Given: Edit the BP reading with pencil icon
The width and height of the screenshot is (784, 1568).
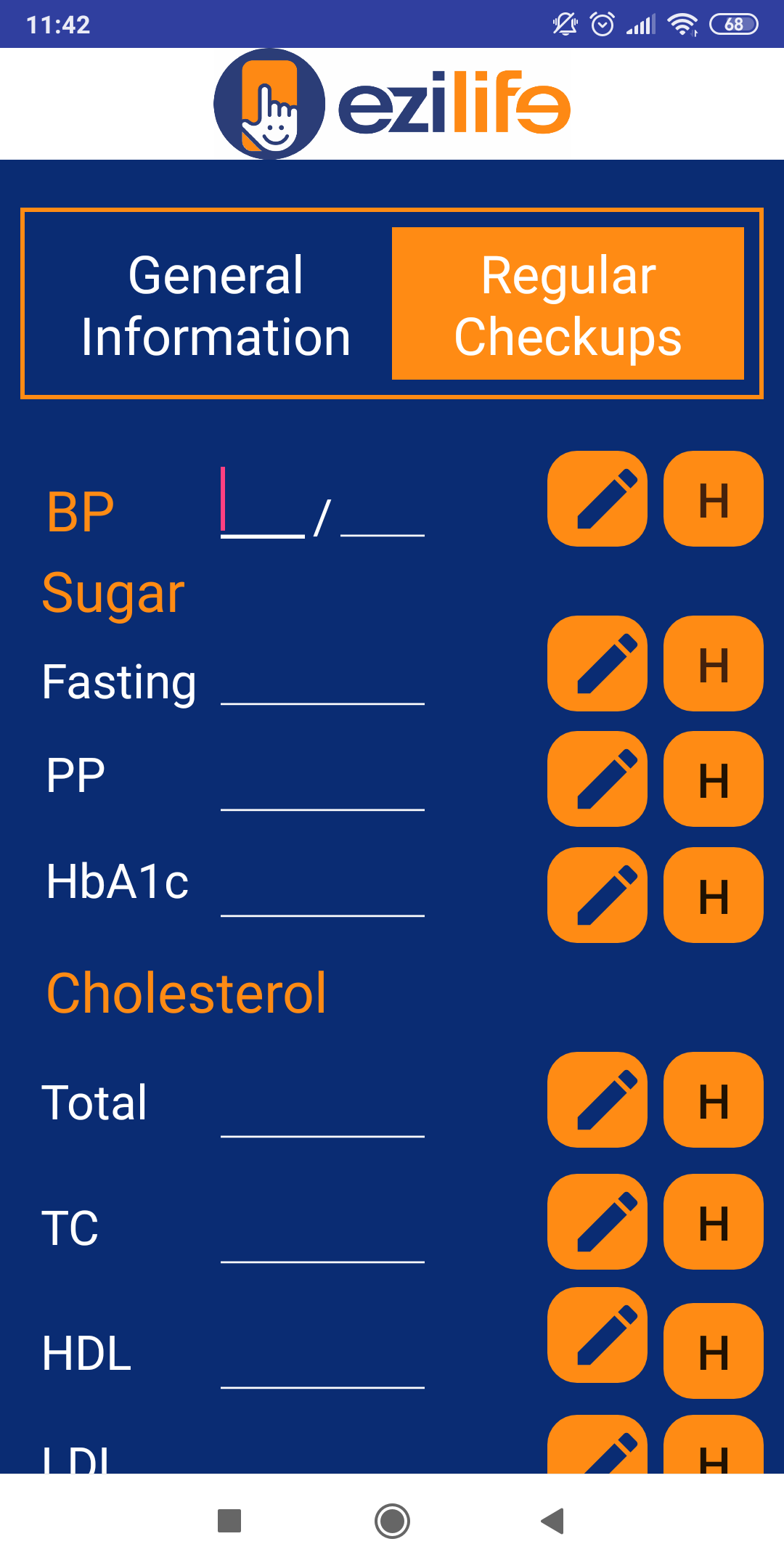Looking at the screenshot, I should [597, 499].
